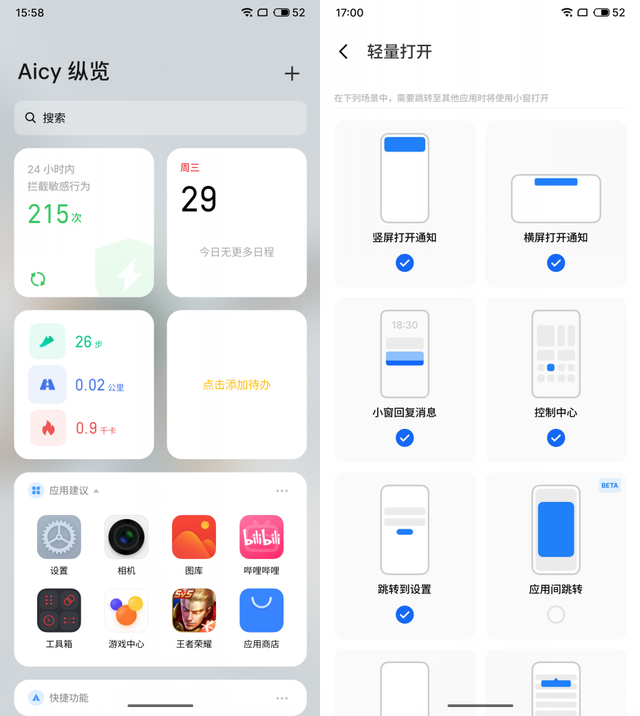Uncheck 小窗回复消息
Screen dimensions: 640x716
[404, 438]
